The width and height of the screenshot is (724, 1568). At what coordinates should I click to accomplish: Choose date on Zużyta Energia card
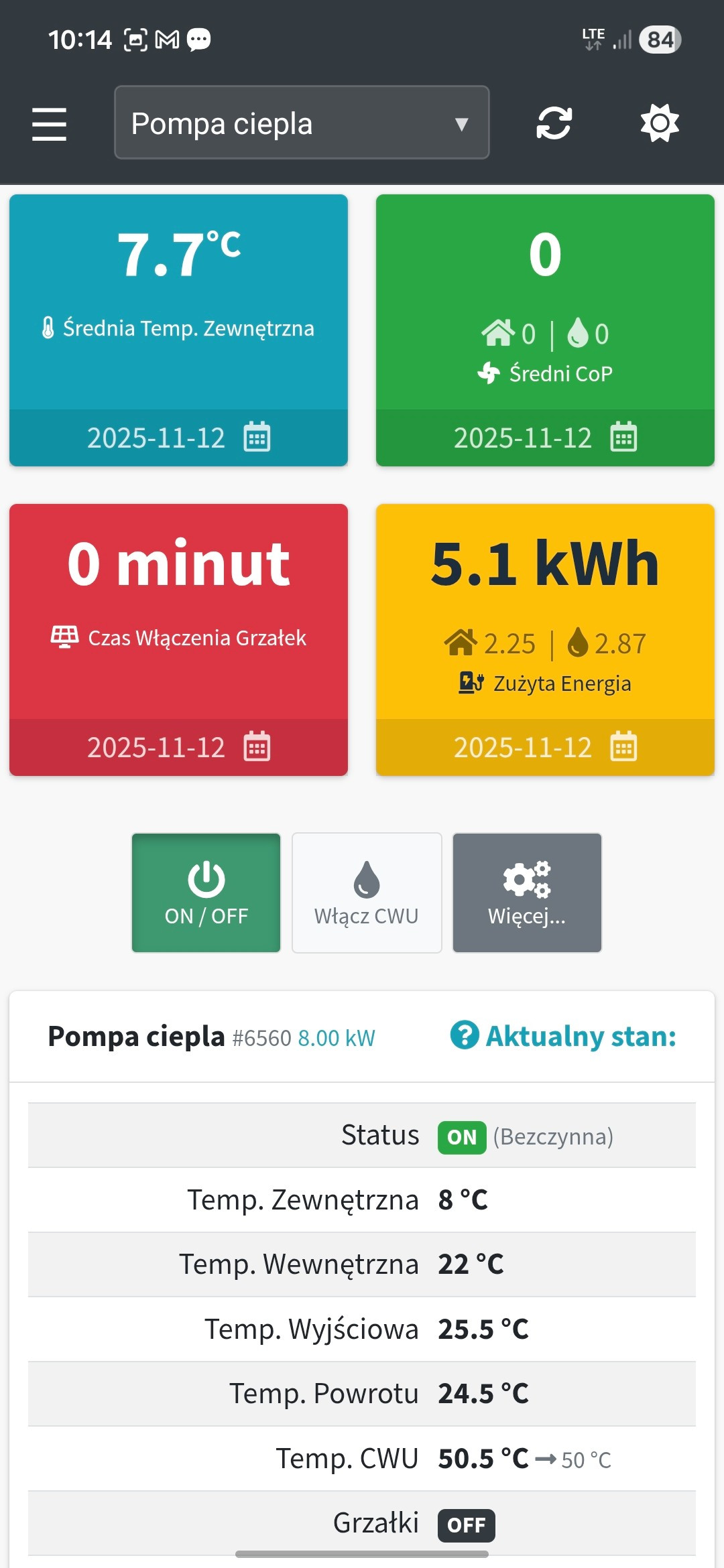tap(623, 747)
